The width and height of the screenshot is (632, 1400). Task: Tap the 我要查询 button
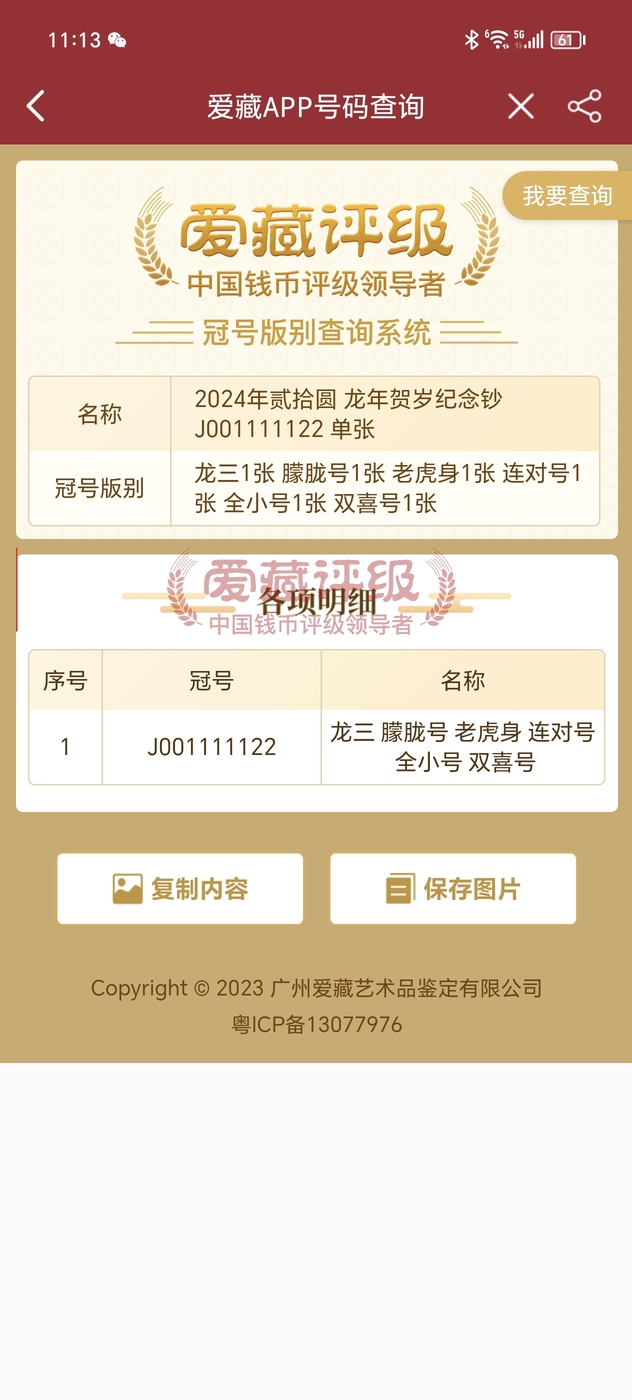click(x=566, y=196)
